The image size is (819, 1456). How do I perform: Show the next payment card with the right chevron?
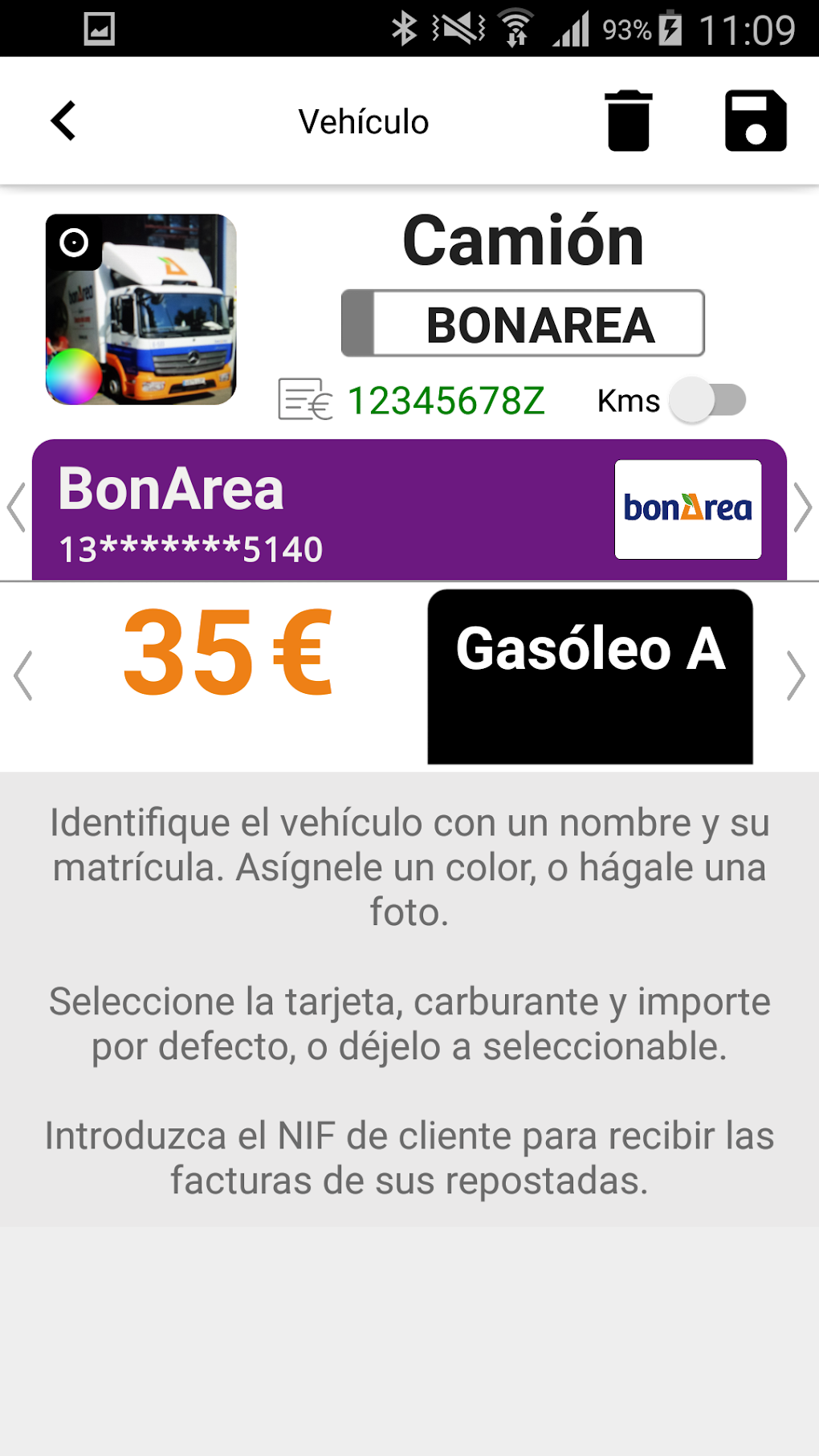click(x=802, y=506)
